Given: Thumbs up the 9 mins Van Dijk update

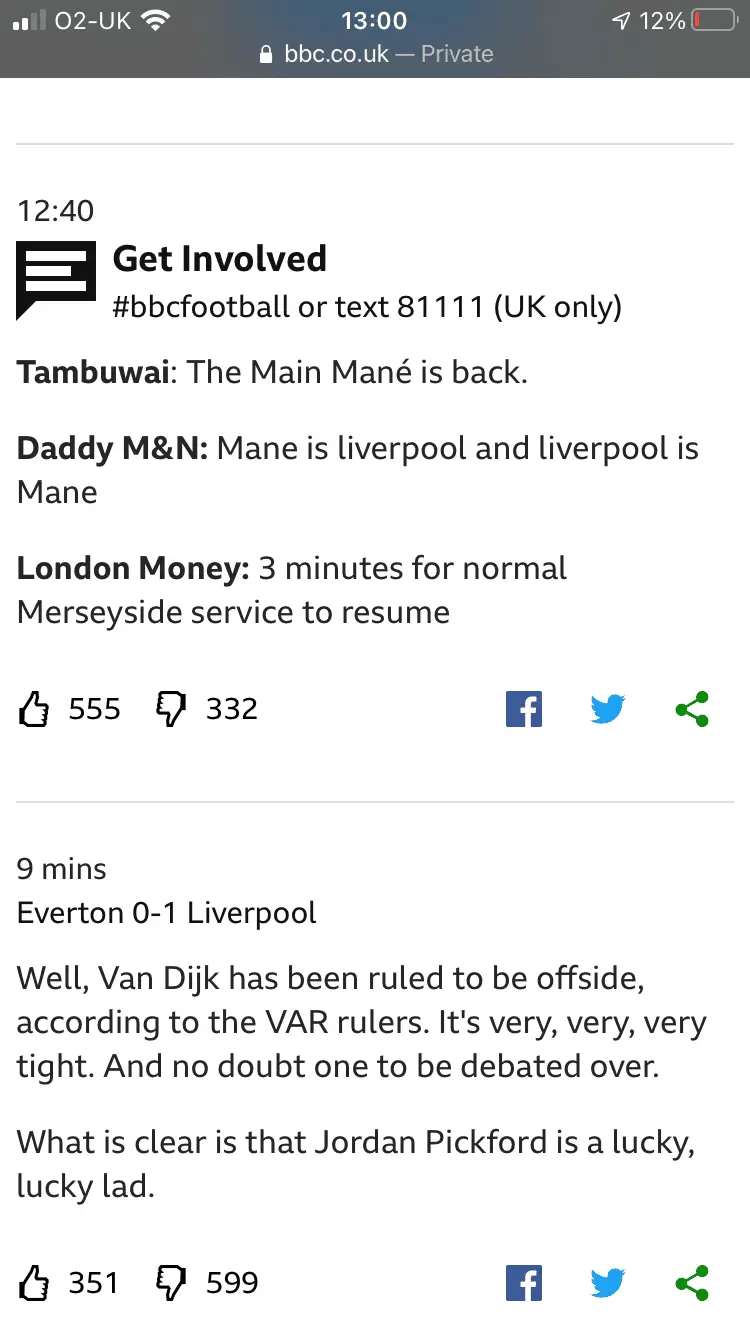Looking at the screenshot, I should coord(34,1283).
